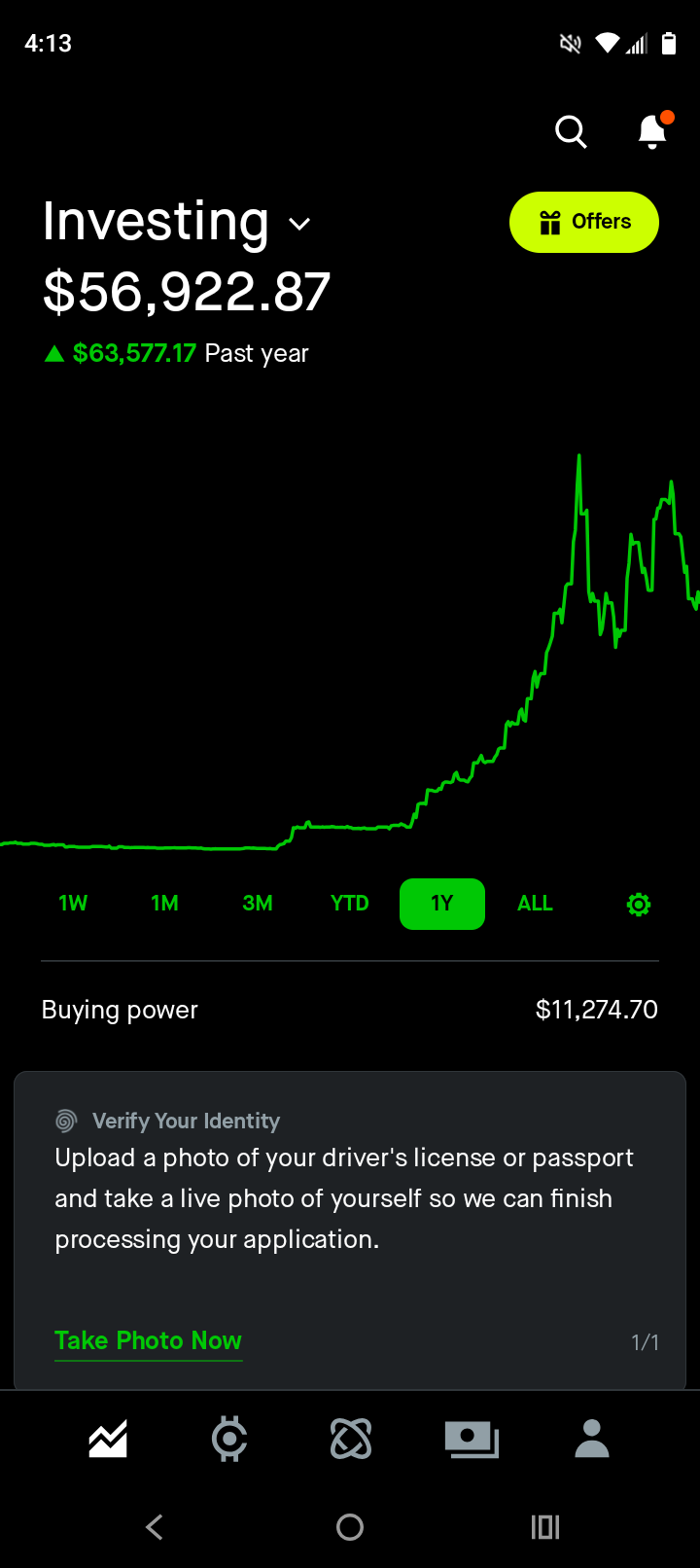
Task: Open the notifications bell
Action: tap(652, 131)
